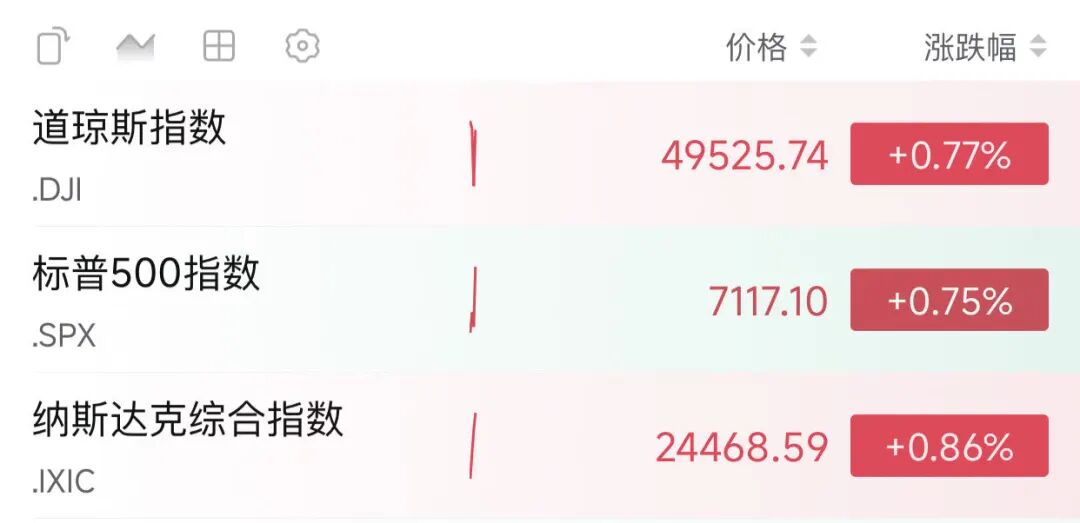Image resolution: width=1080 pixels, height=523 pixels.
Task: Tap the +0.86% change badge
Action: click(949, 446)
